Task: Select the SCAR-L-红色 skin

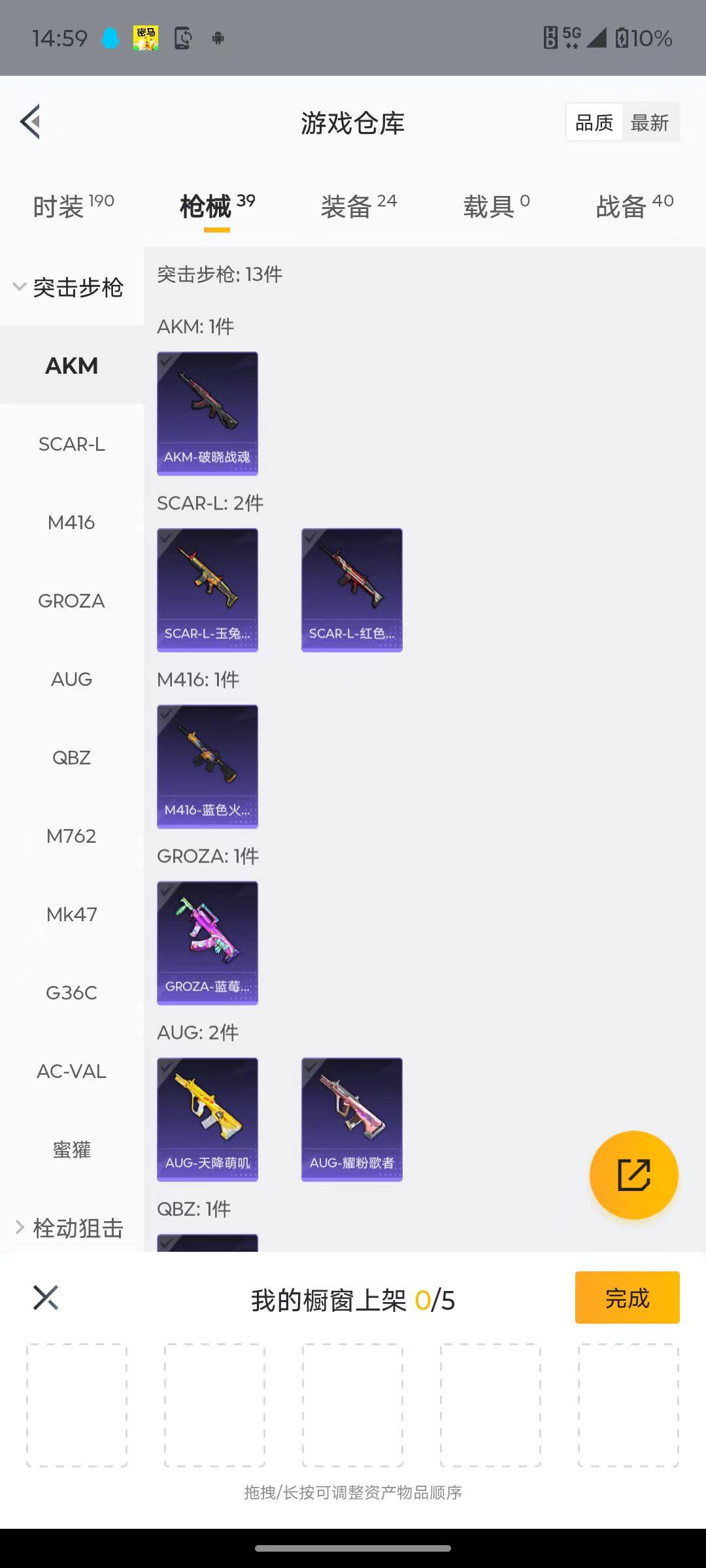Action: [x=352, y=589]
